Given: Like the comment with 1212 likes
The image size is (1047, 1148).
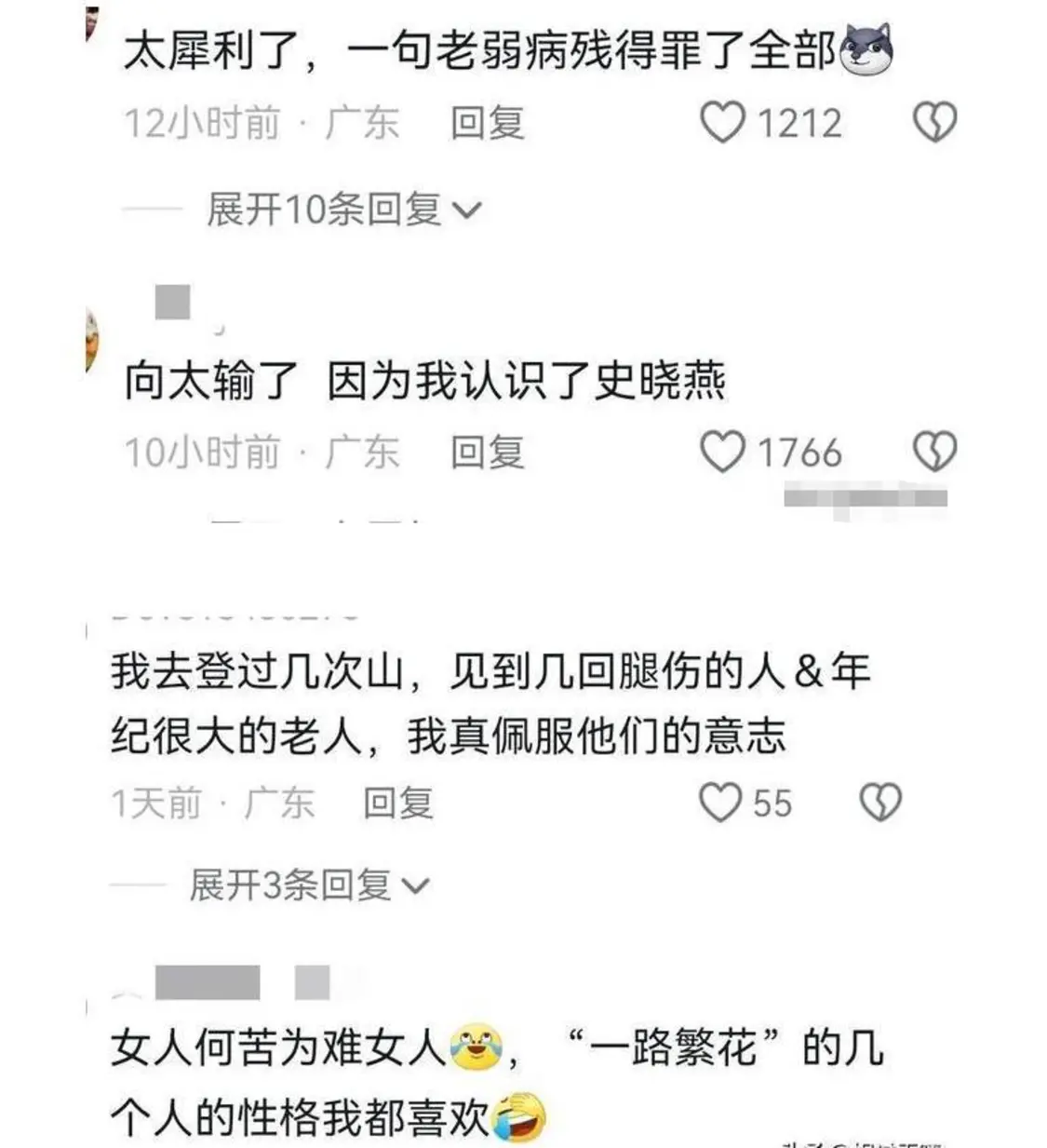Looking at the screenshot, I should point(723,123).
